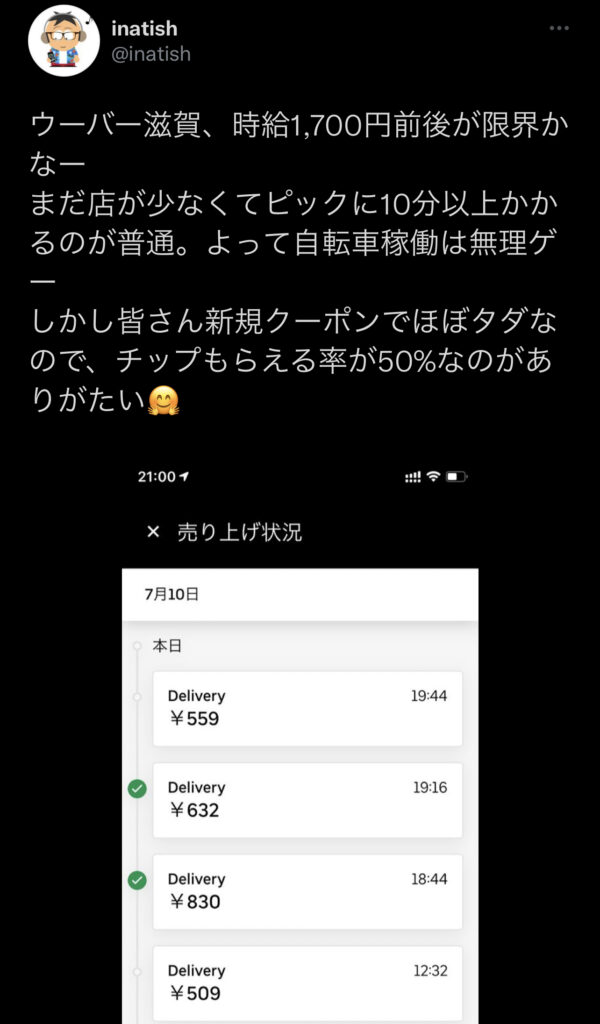Image resolution: width=600 pixels, height=1024 pixels.
Task: Open the @inatish username link
Action: [151, 54]
